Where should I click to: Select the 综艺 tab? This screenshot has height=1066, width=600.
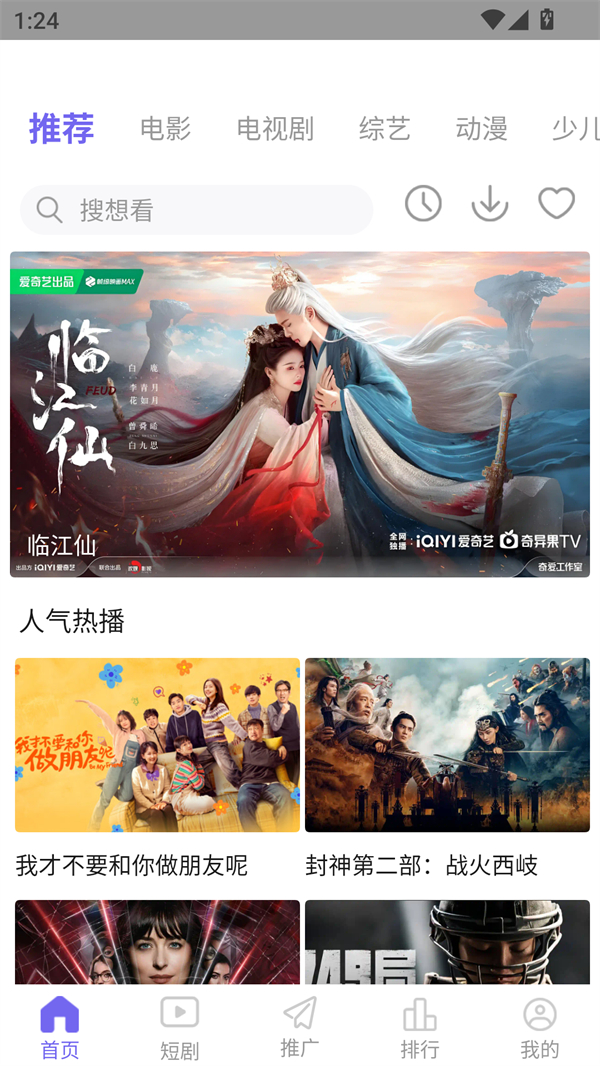tap(385, 129)
